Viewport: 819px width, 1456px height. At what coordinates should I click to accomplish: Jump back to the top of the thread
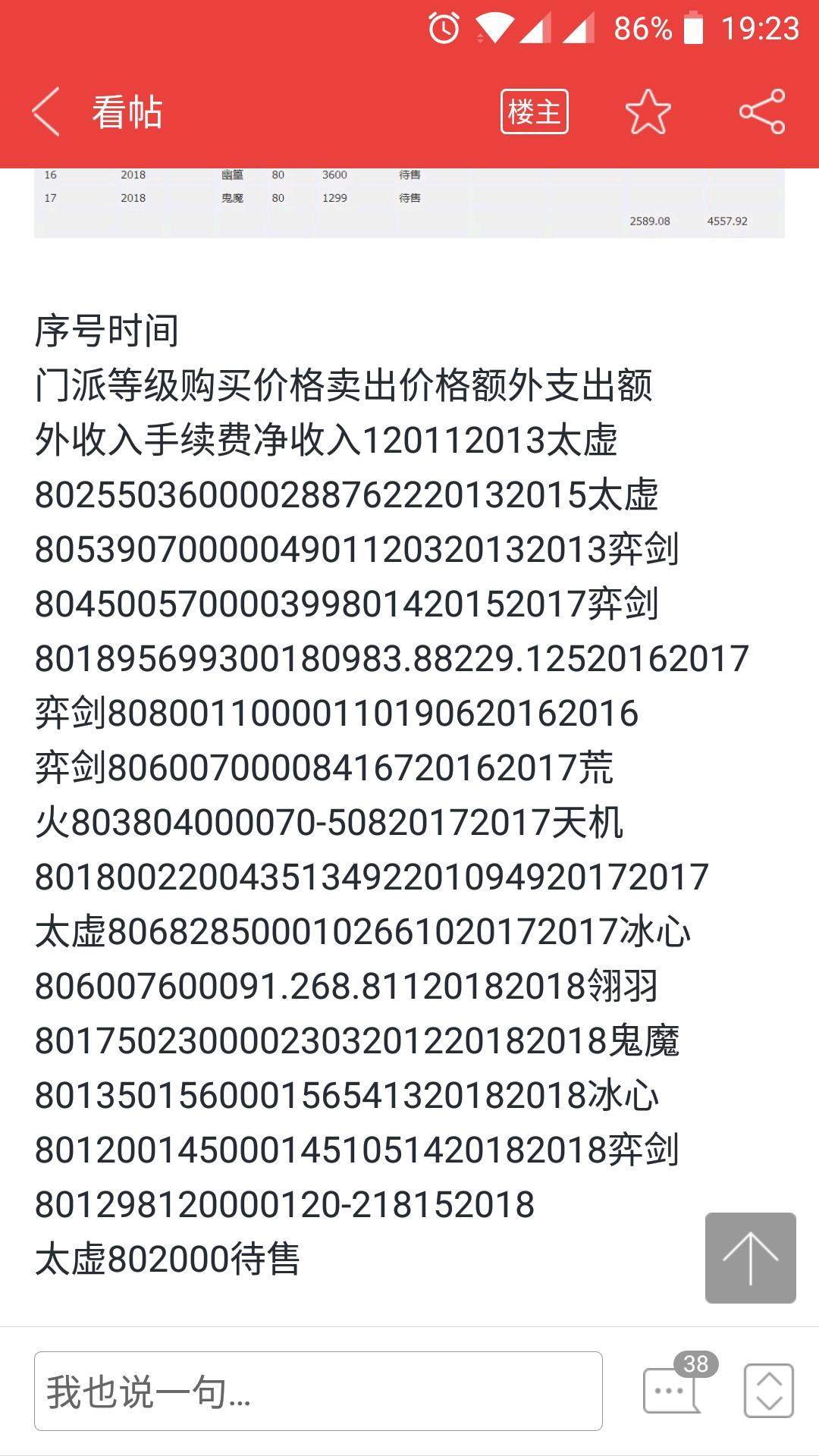750,1258
